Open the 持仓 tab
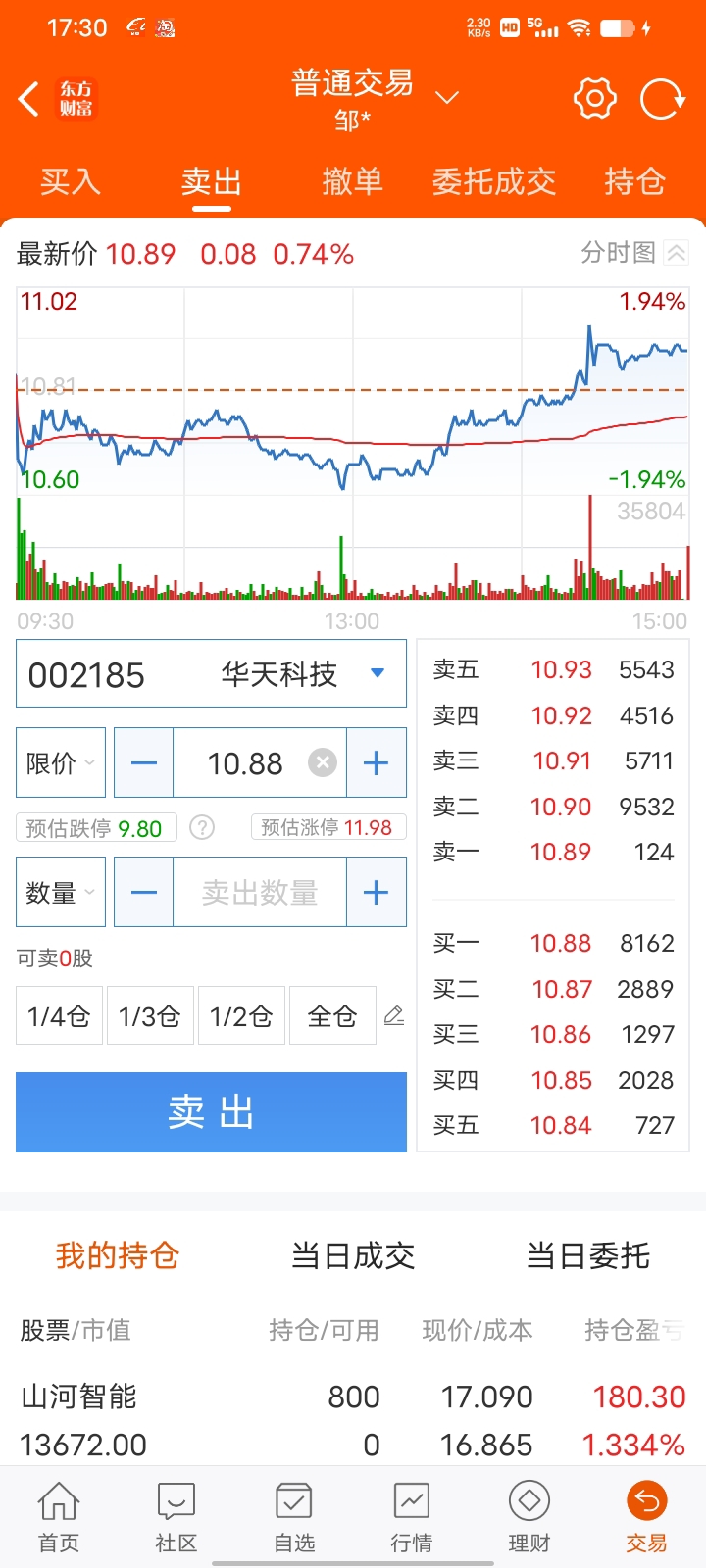The height and width of the screenshot is (1568, 706). pyautogui.click(x=635, y=181)
